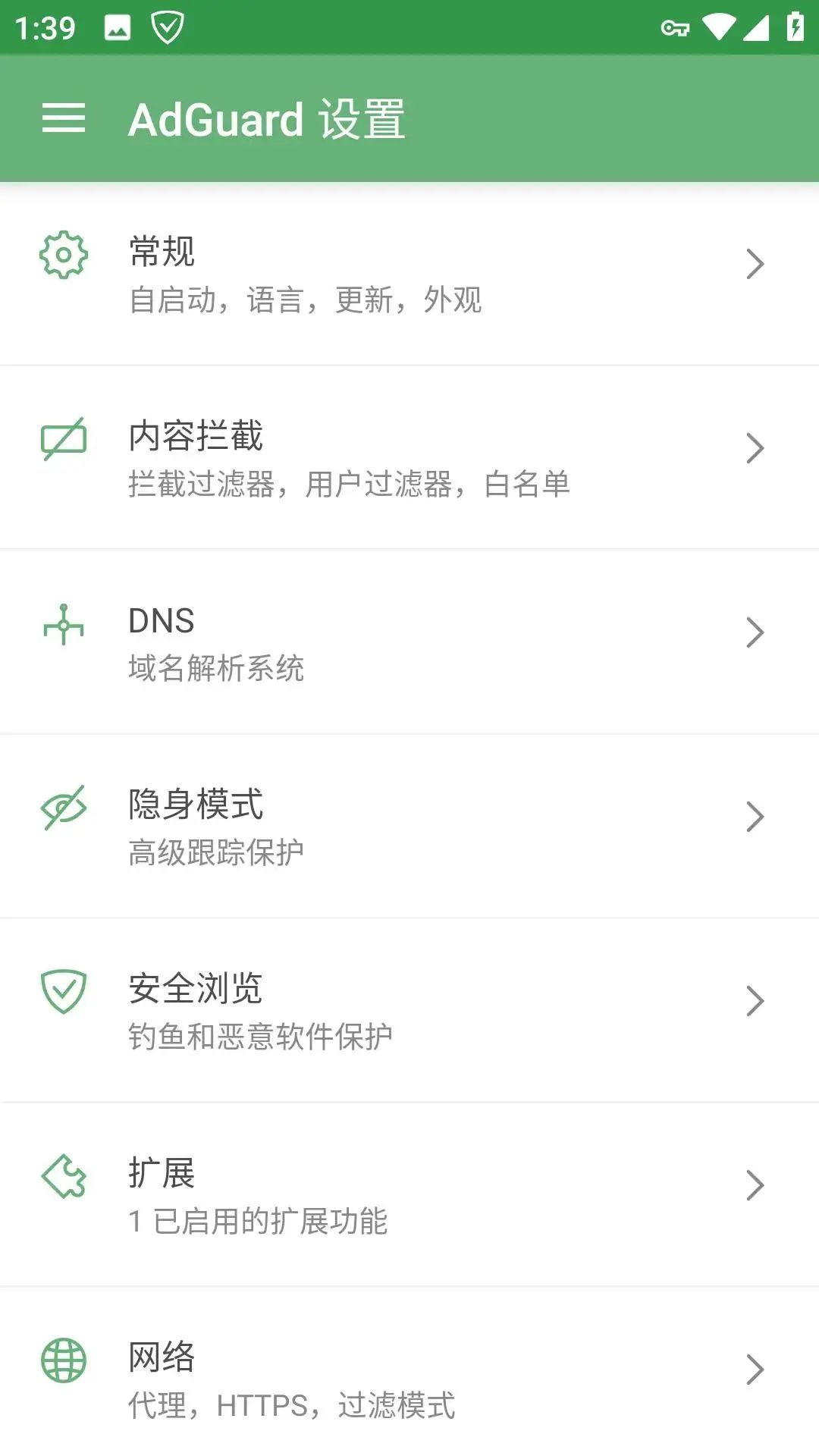Expand the chevron next to DNS

(755, 632)
